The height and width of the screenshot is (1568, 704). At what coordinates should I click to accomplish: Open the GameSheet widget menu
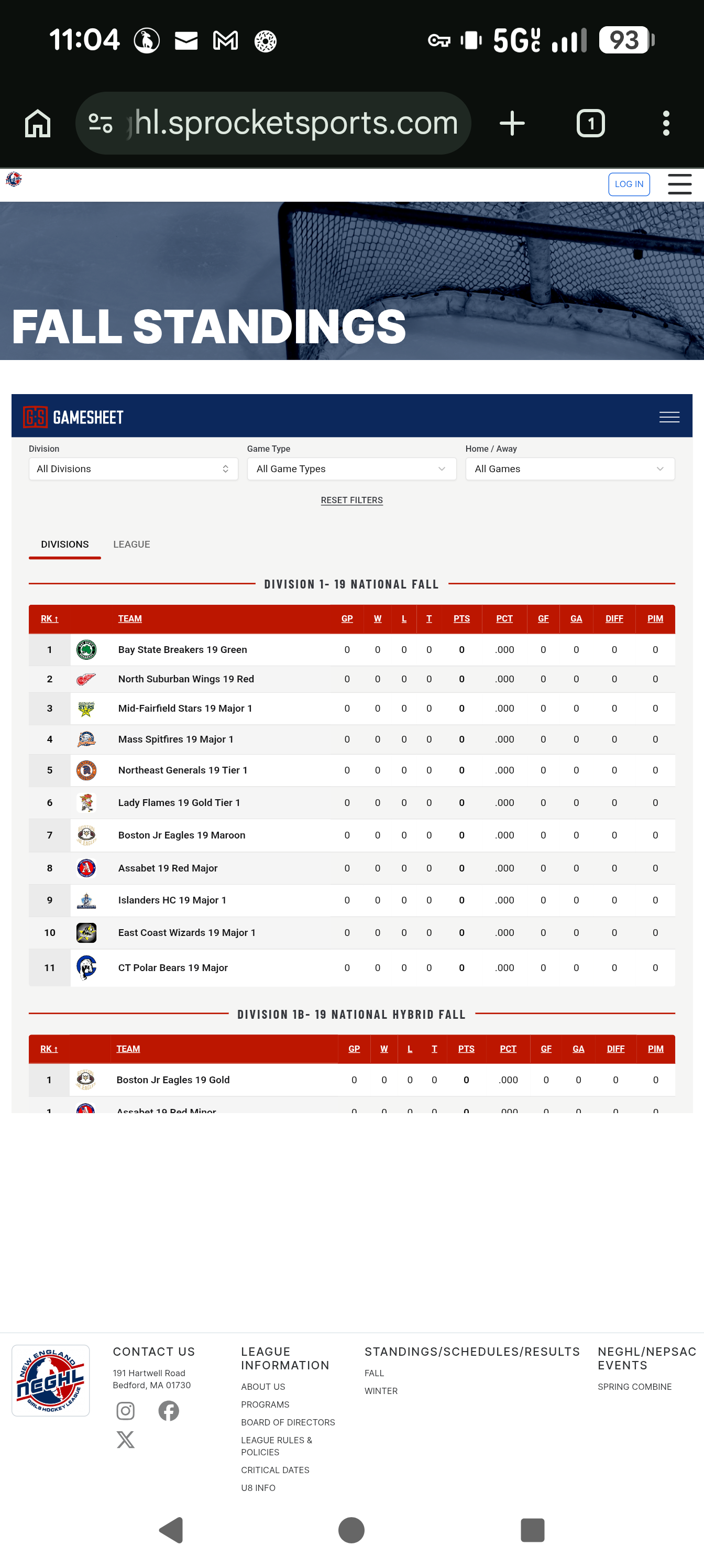(x=669, y=417)
